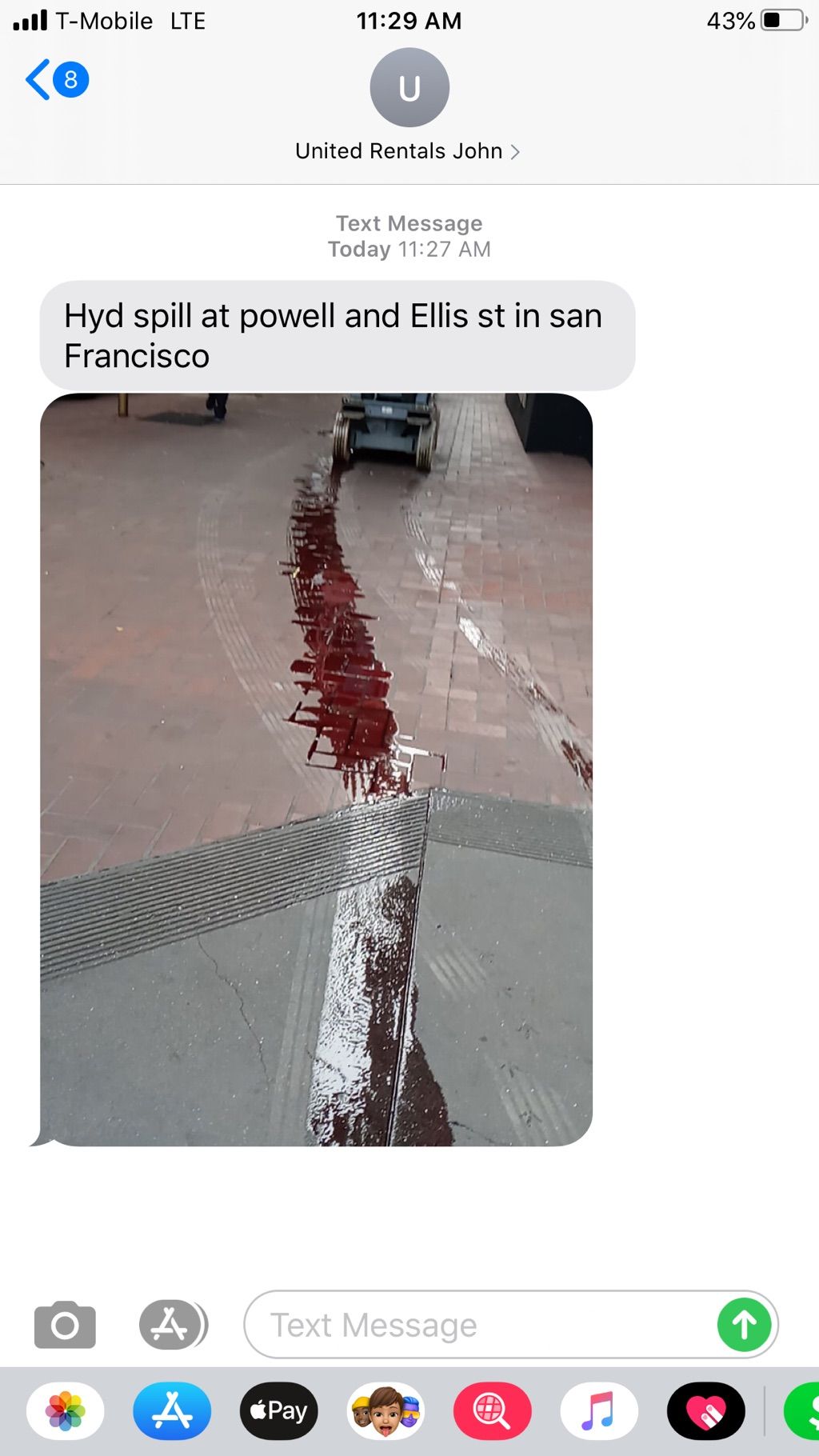Viewport: 819px width, 1456px height.
Task: Open the Music app in the drawer
Action: (x=599, y=1411)
